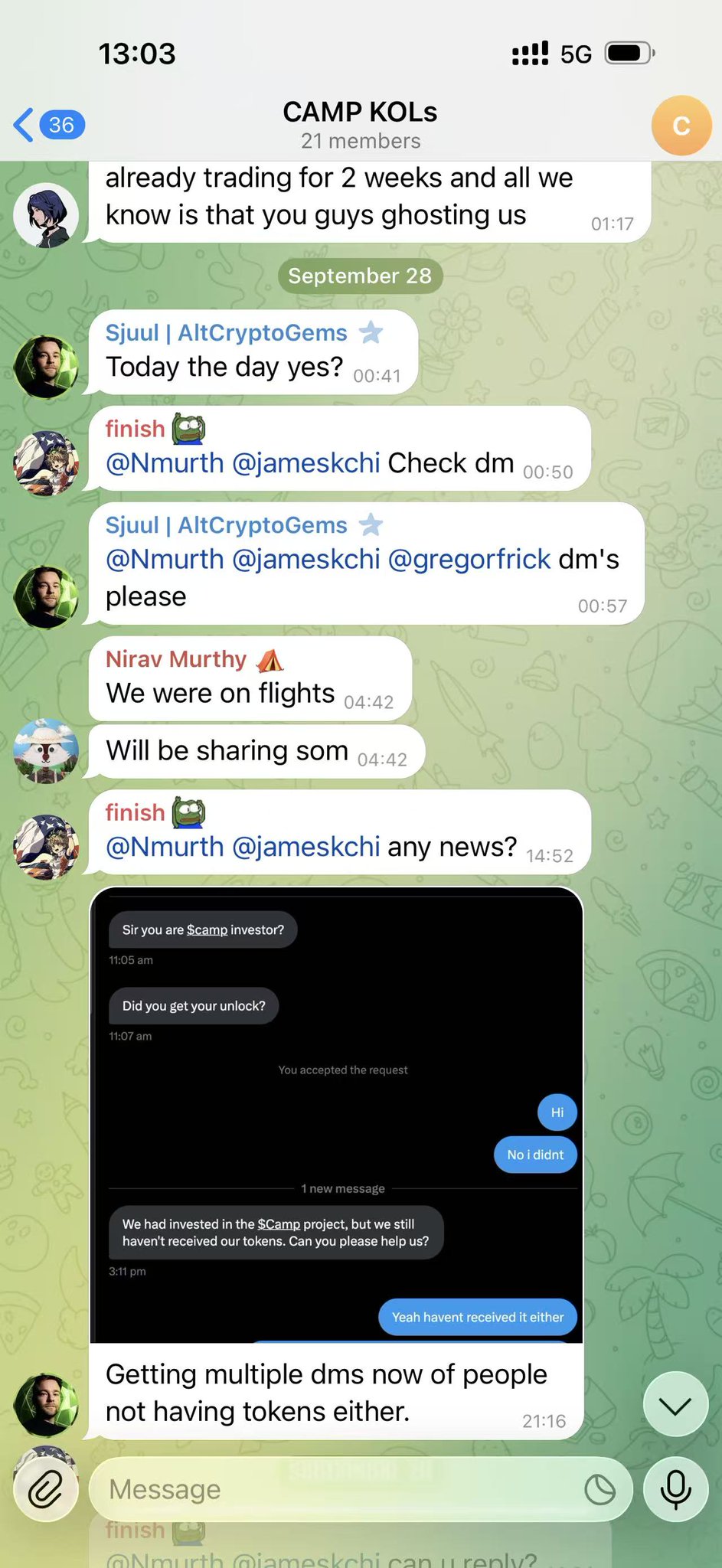Open @gregorfrick mention in Sjuul's message
This screenshot has width=722, height=1568.
tap(469, 560)
